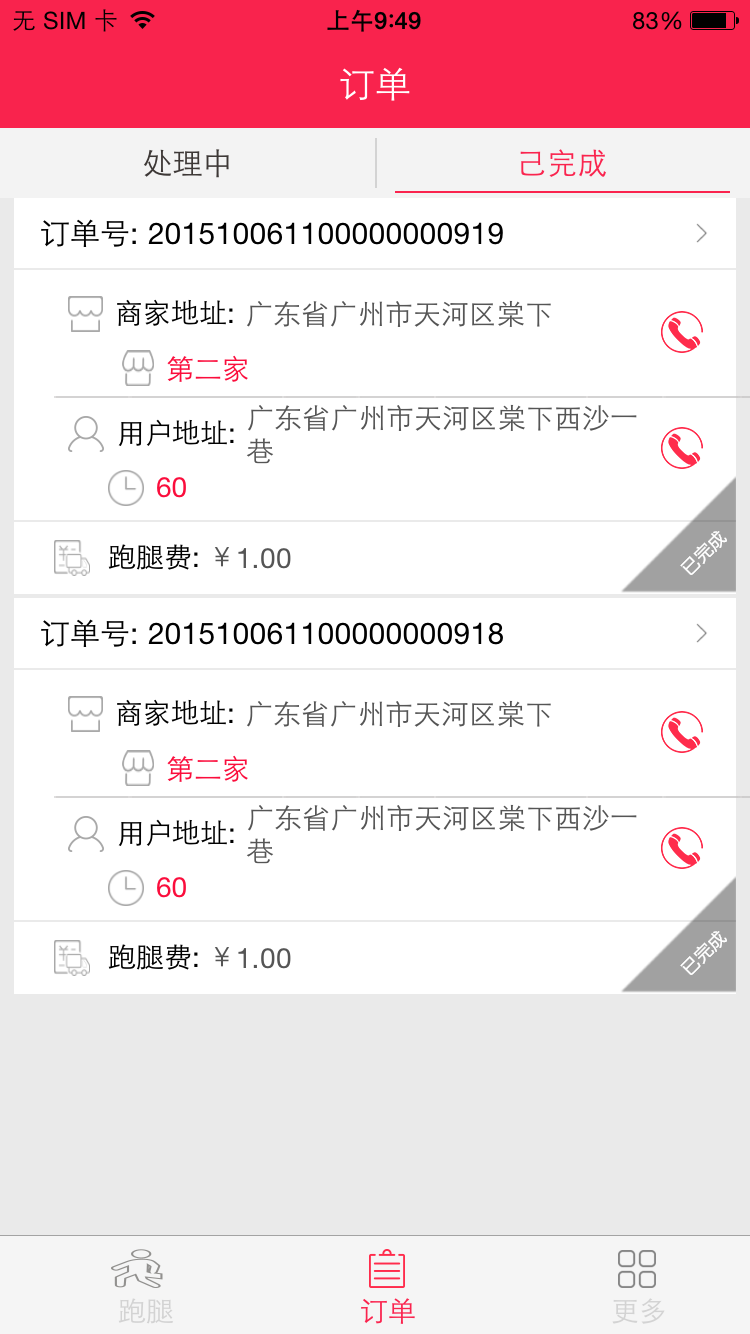Click the storefront icon beside 商家地址

(x=85, y=313)
